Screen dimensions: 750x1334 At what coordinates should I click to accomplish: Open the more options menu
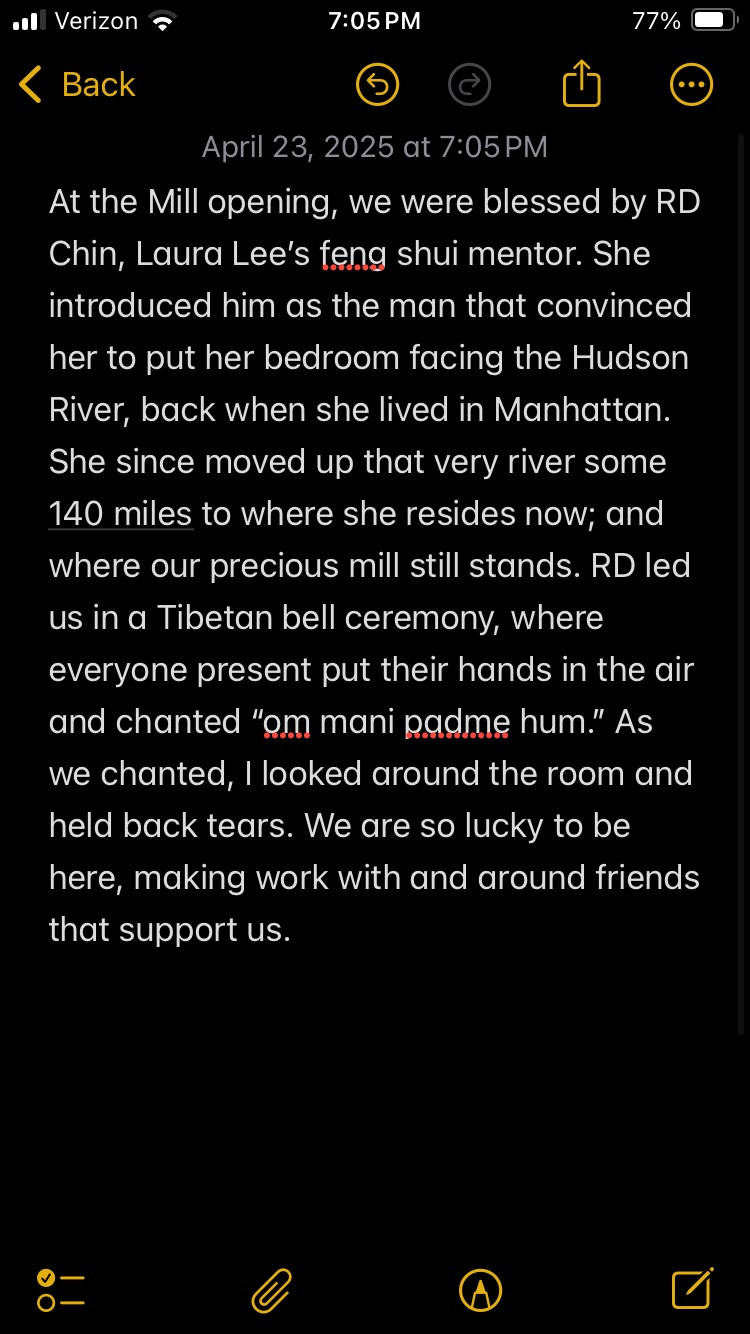(691, 85)
